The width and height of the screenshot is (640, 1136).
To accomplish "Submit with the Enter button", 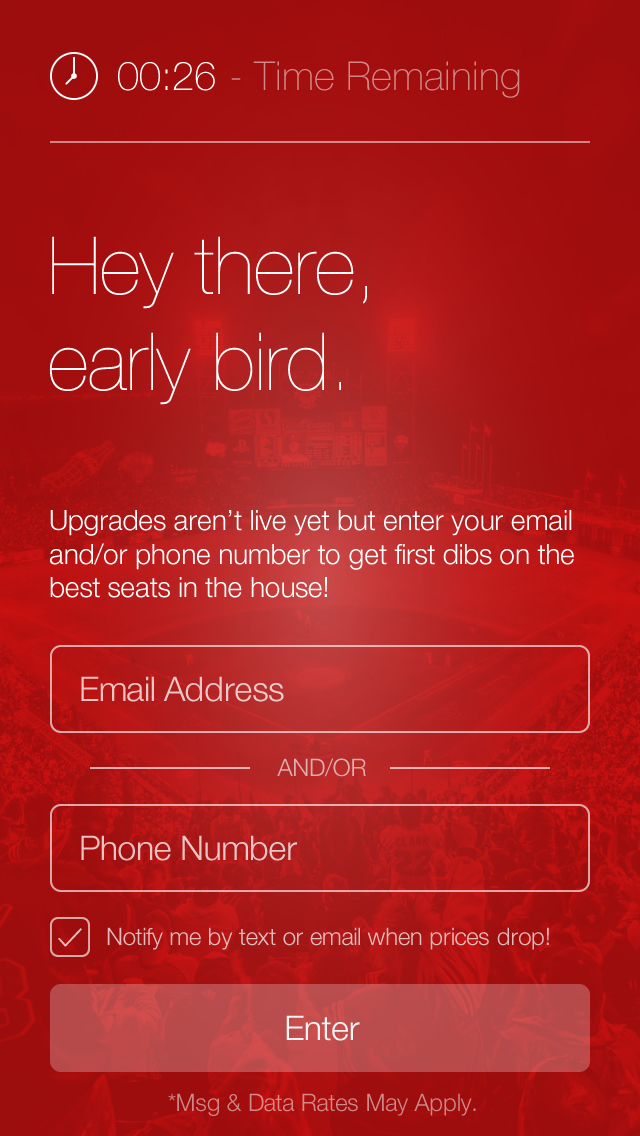I will coord(320,1028).
